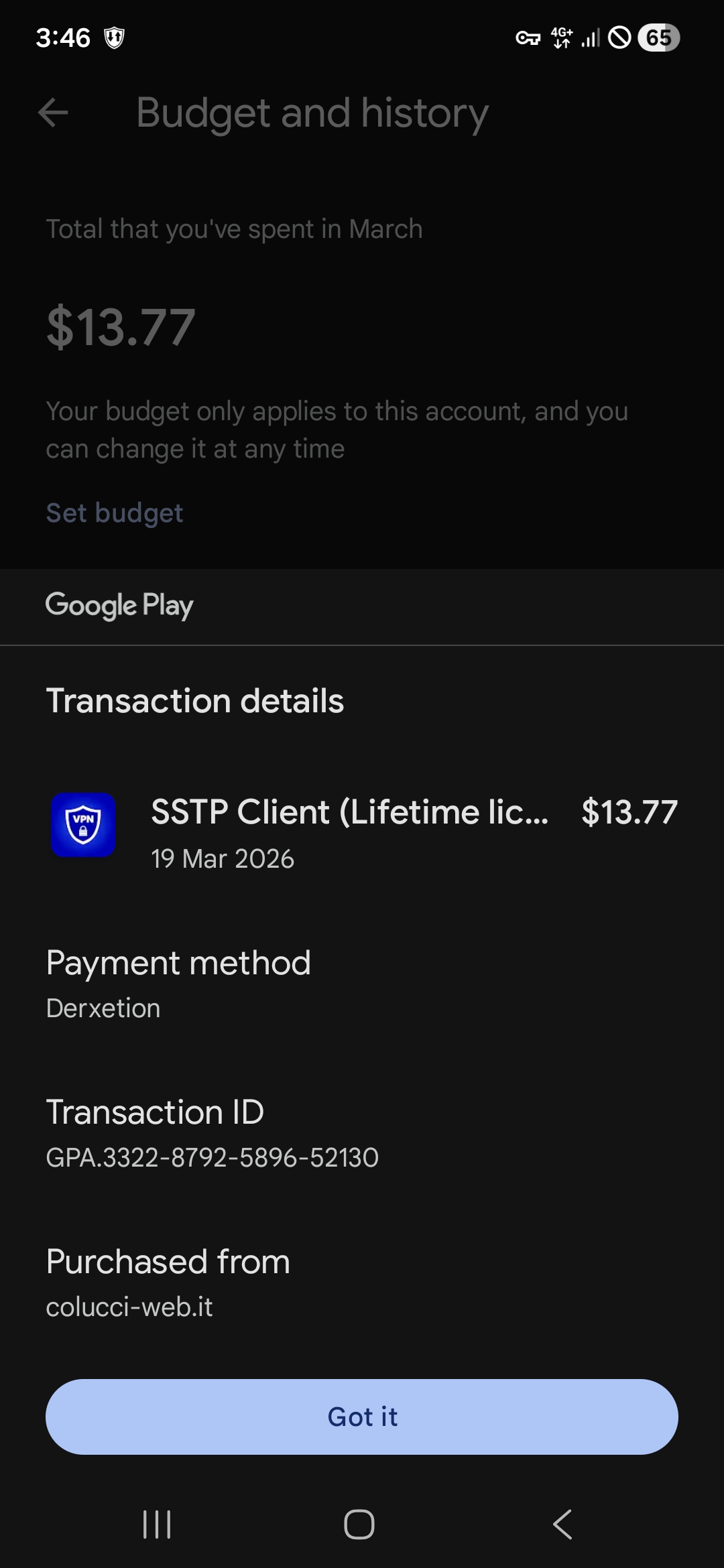Screen dimensions: 724x1568
Task: Tap the Transaction ID GPA.3322-8792-5896-52130
Action: point(213,1156)
